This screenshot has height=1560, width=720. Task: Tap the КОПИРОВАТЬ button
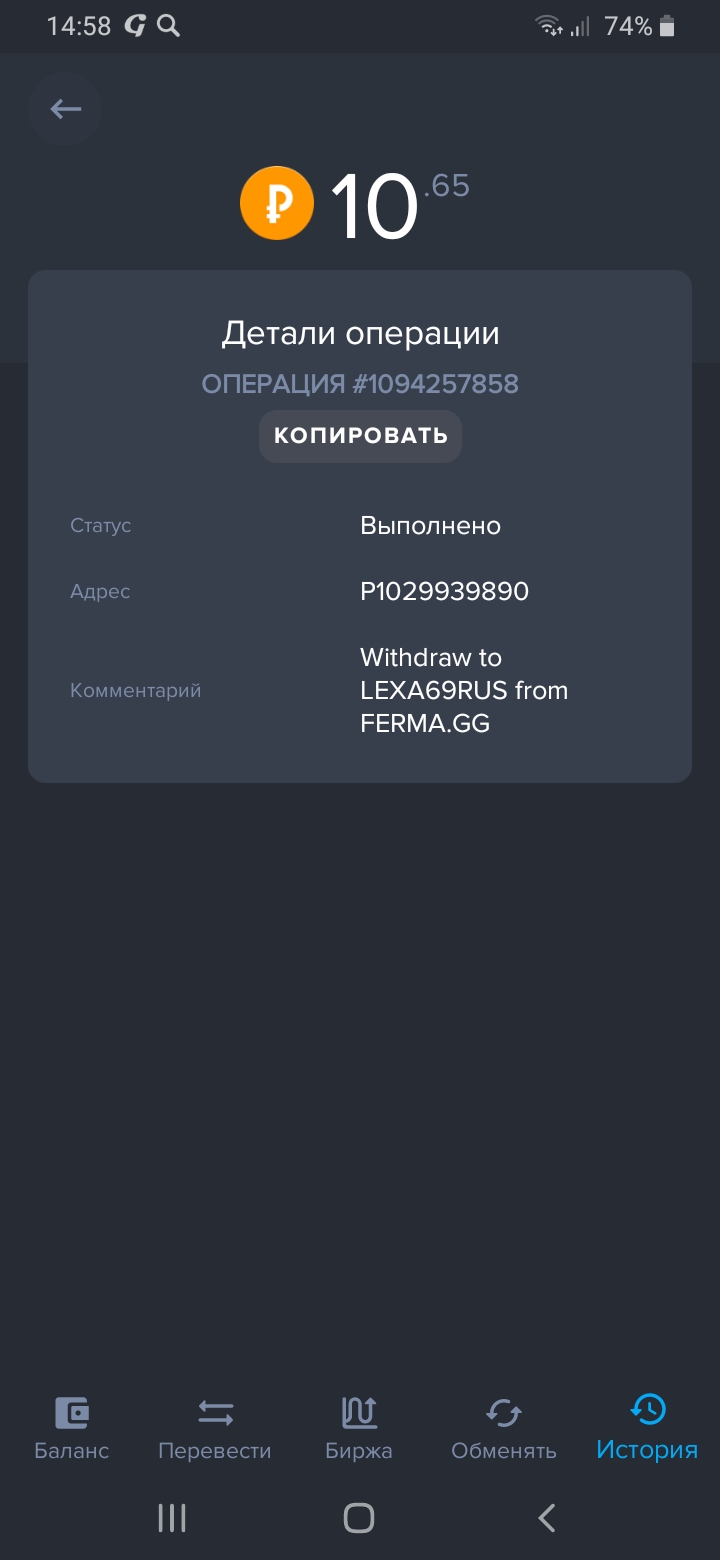click(360, 436)
